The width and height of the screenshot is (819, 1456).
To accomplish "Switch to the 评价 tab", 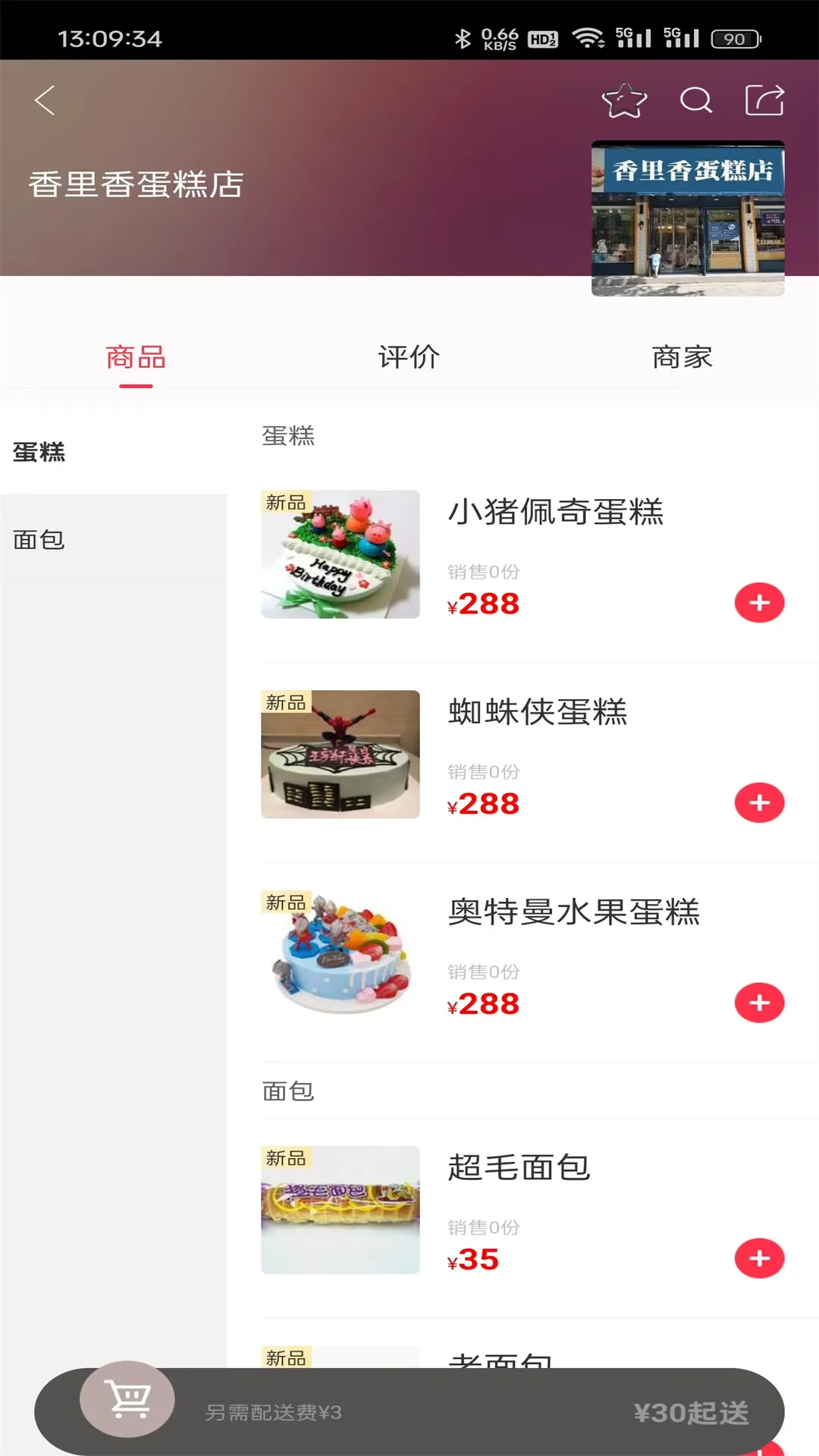I will pos(407,356).
